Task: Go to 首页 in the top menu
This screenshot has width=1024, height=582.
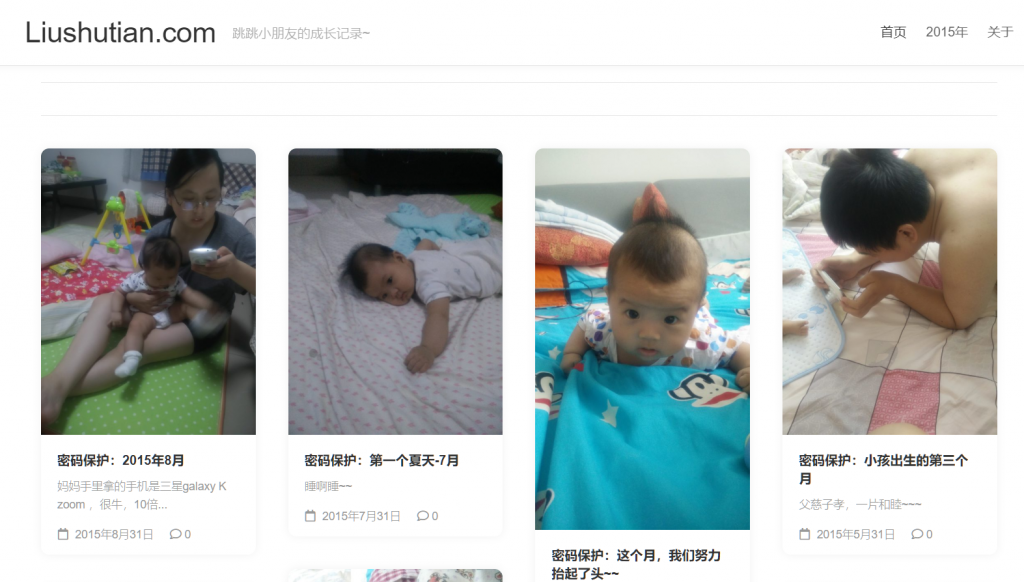Action: (893, 32)
